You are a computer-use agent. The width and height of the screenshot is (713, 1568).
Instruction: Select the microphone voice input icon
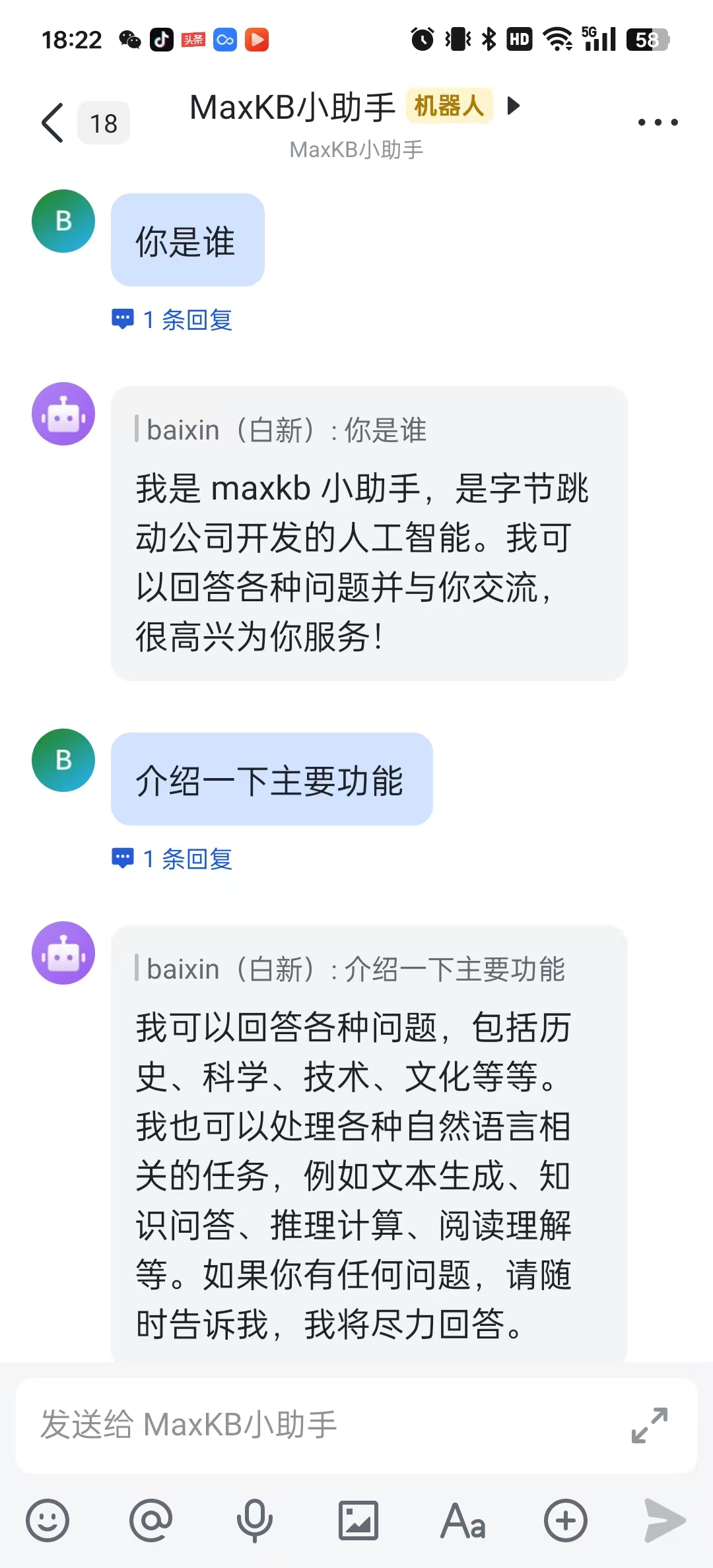[x=254, y=1521]
